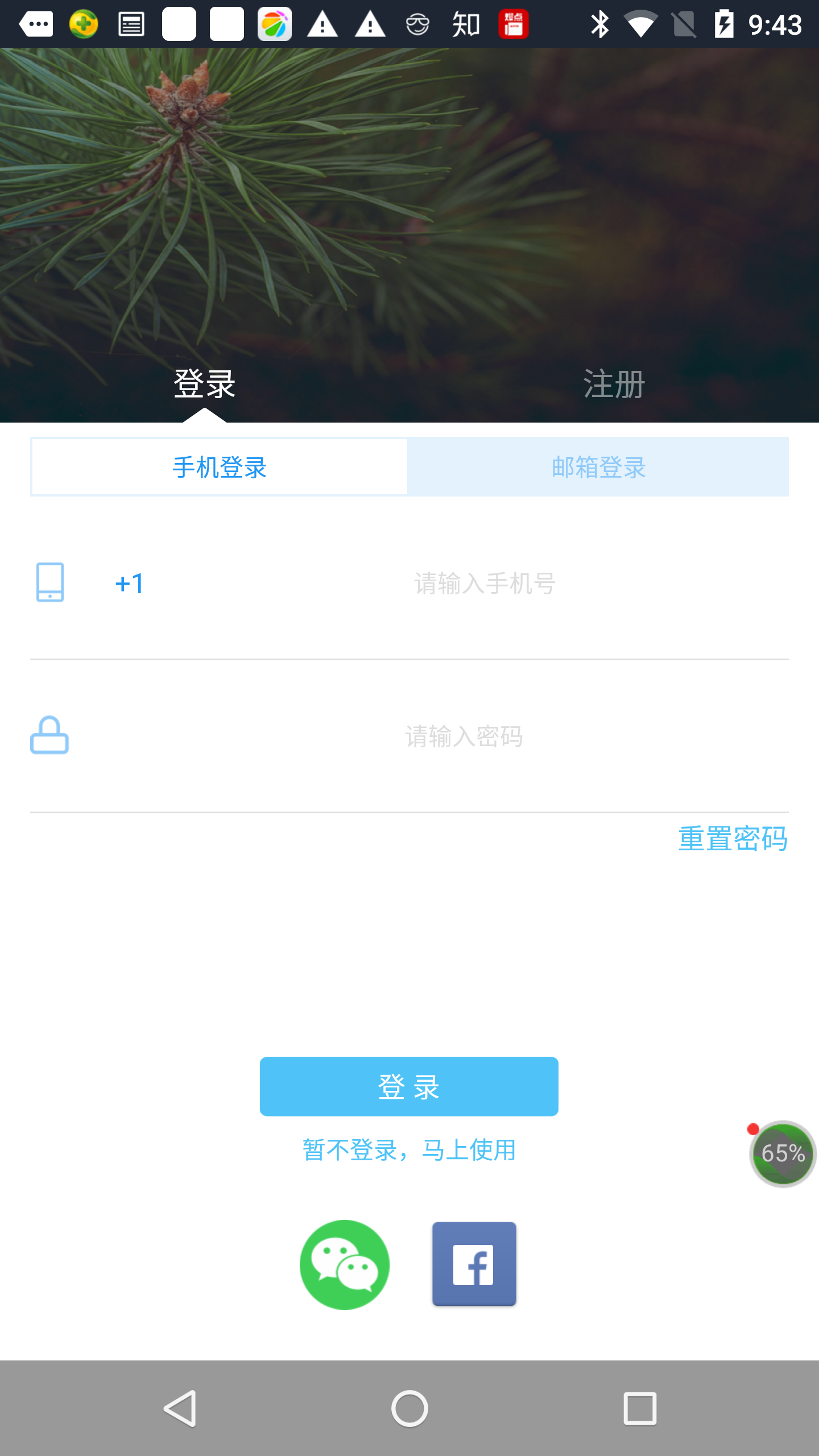Select 手机登录 option
This screenshot has height=1456, width=819.
pyautogui.click(x=220, y=468)
